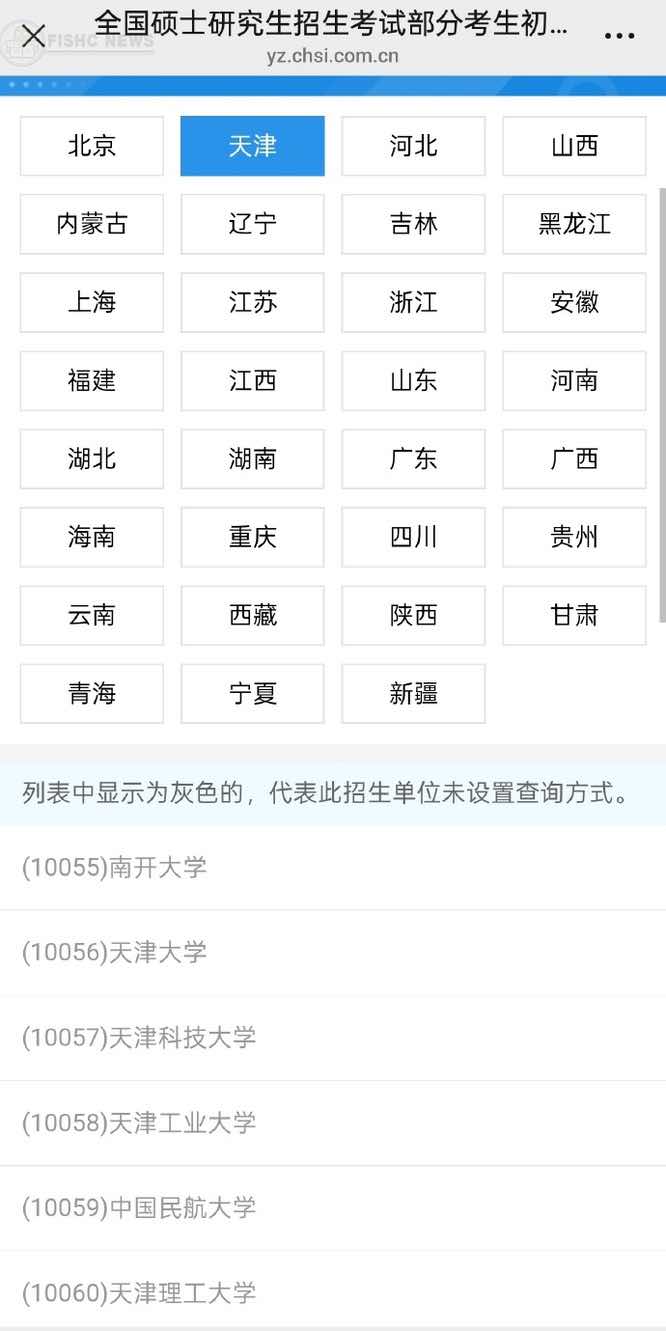Screen dimensions: 666x1331
Task: Choose 新疆 region
Action: pos(413,693)
